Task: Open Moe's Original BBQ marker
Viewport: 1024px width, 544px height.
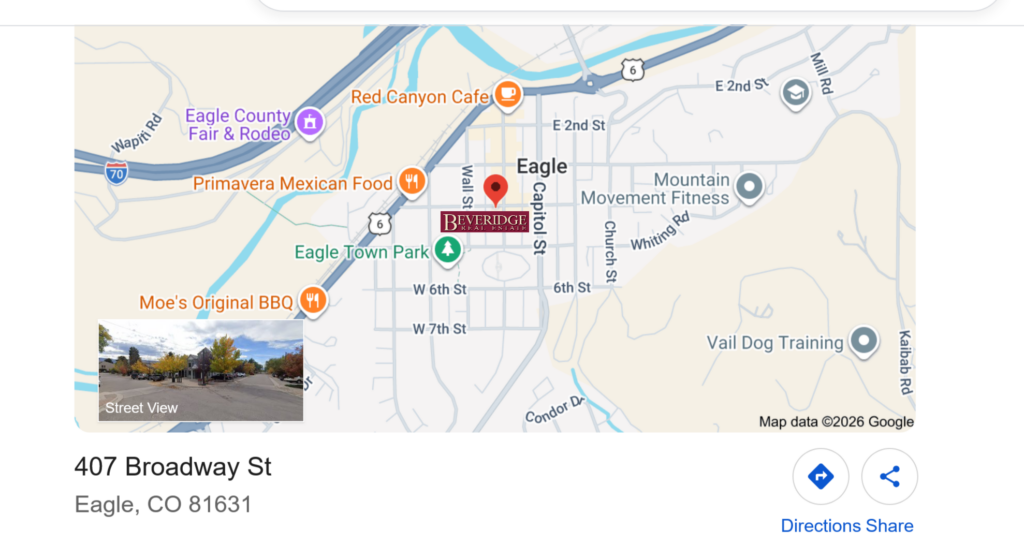Action: click(314, 300)
